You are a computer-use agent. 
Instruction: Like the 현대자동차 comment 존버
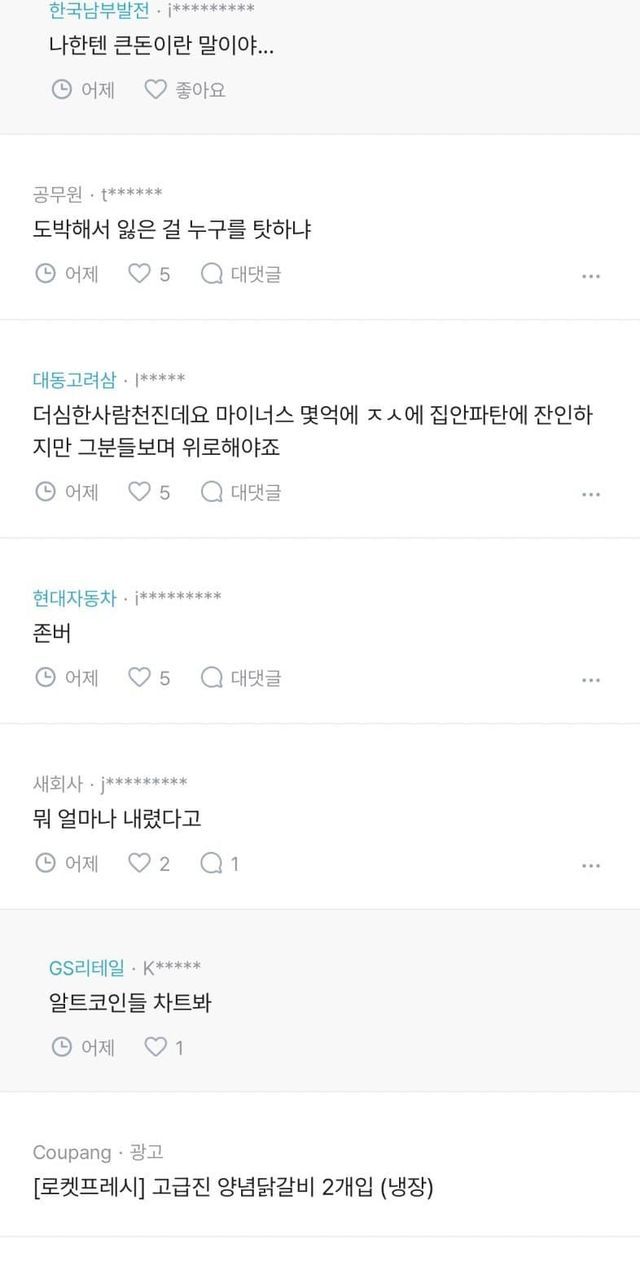[x=149, y=678]
